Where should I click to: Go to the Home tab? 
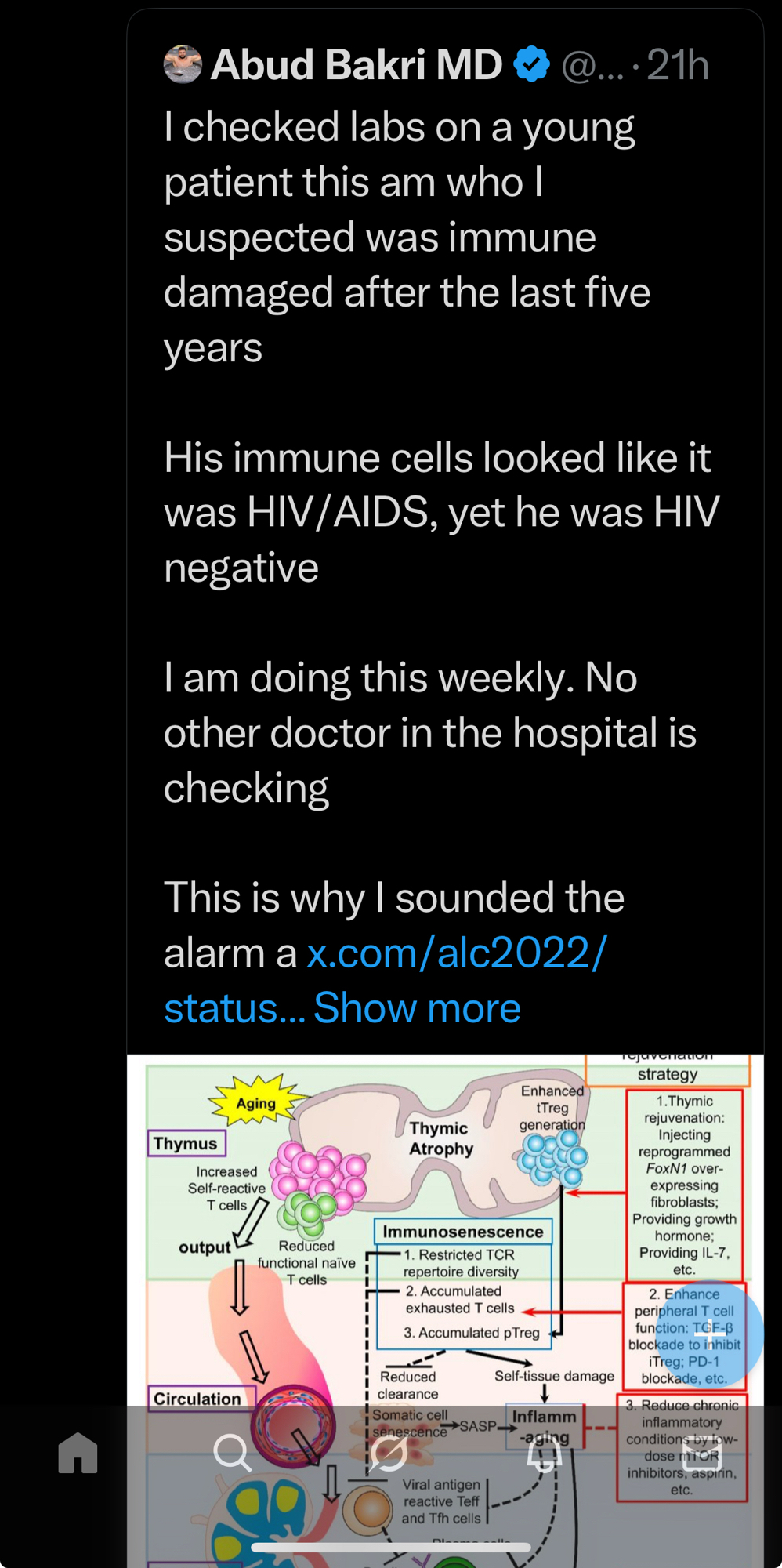(78, 1453)
